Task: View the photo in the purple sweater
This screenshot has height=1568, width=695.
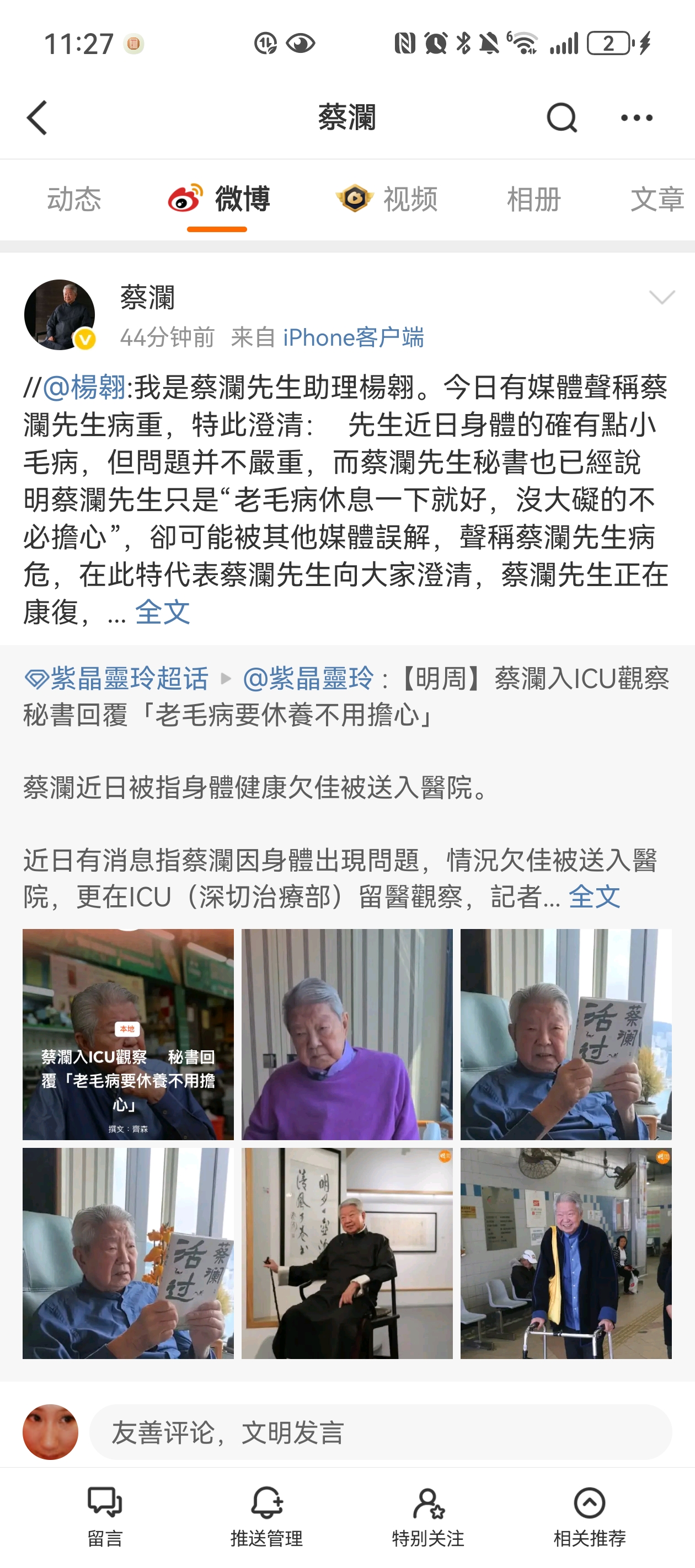Action: click(x=347, y=1034)
